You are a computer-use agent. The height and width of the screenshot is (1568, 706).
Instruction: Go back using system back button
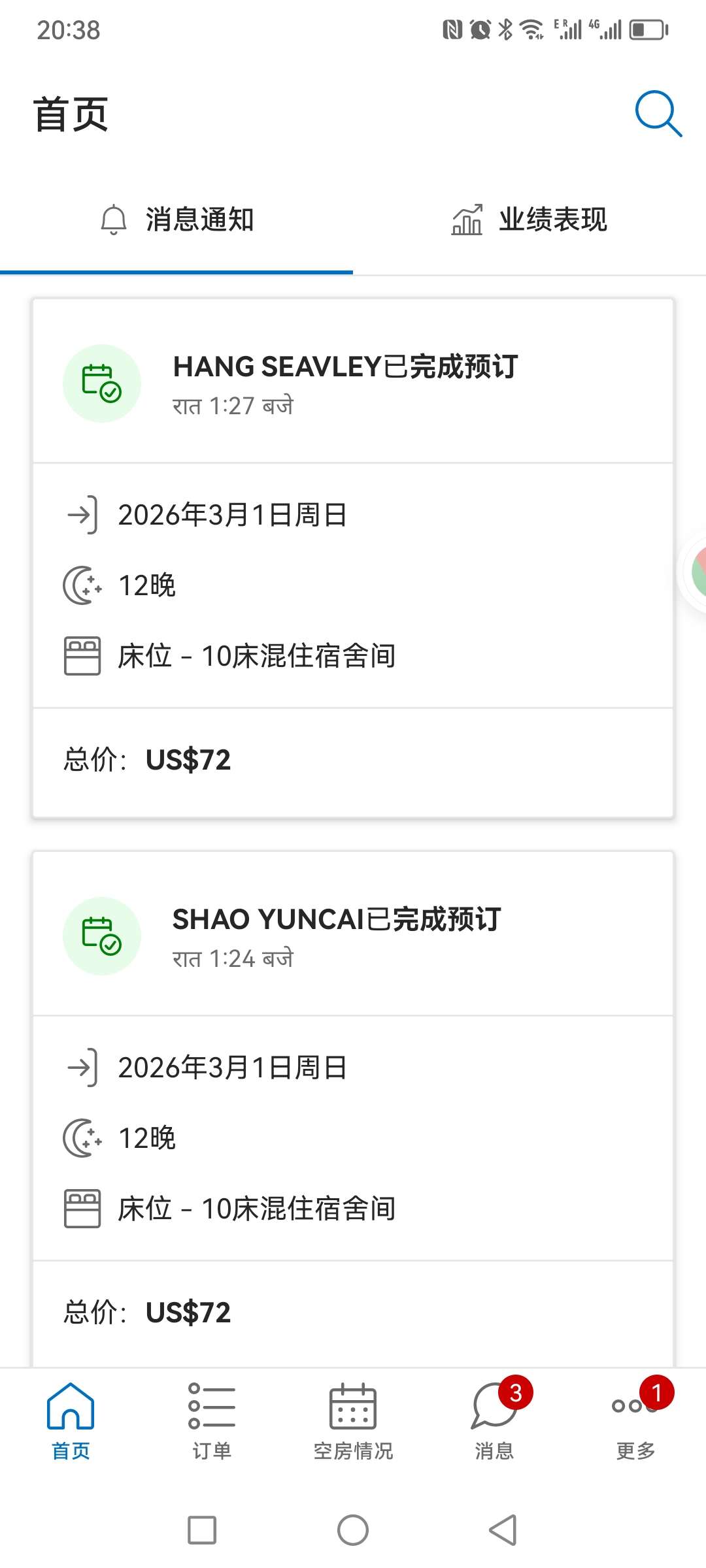pyautogui.click(x=503, y=1530)
